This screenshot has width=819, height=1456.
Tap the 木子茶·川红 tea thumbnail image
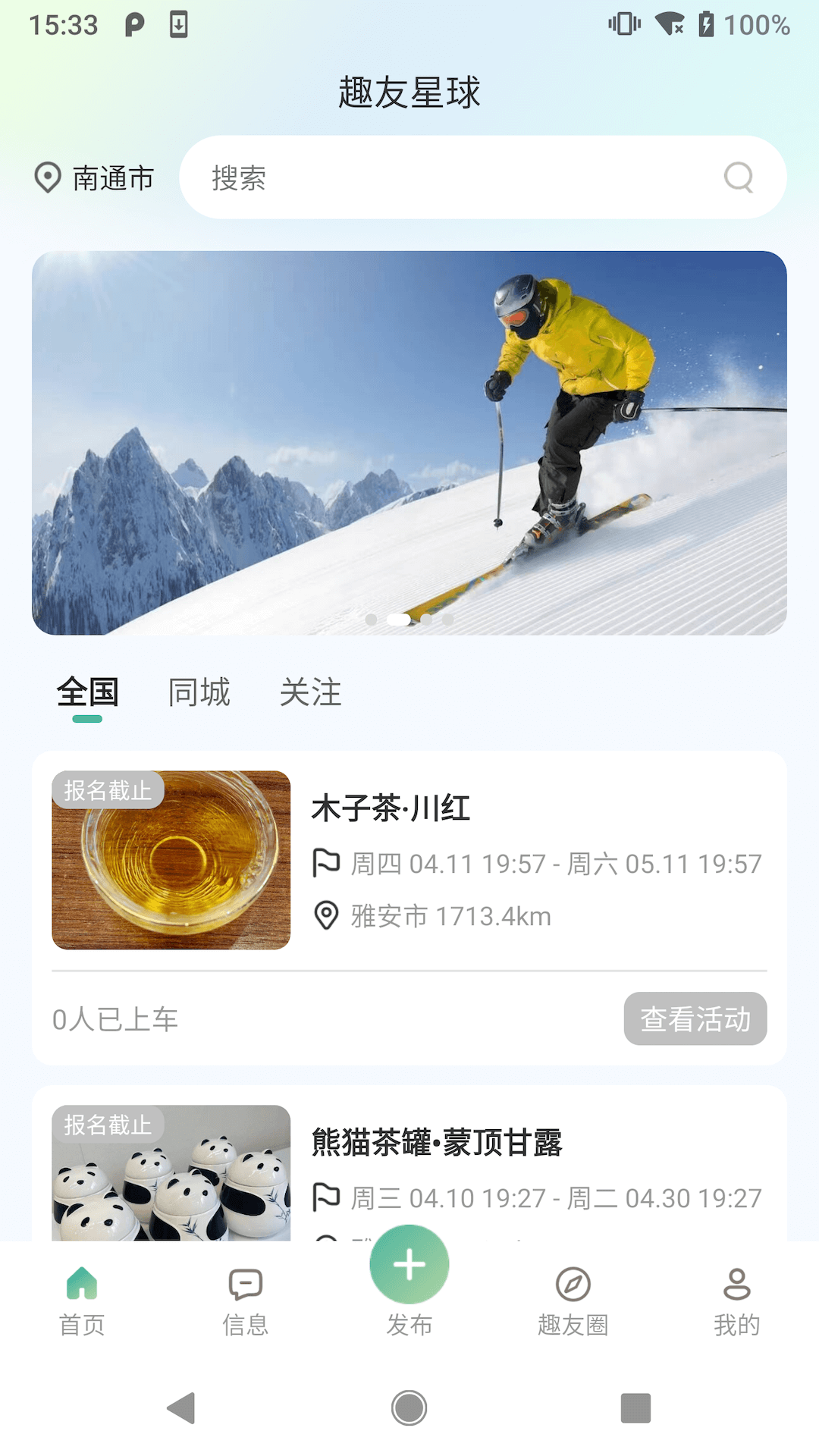171,860
